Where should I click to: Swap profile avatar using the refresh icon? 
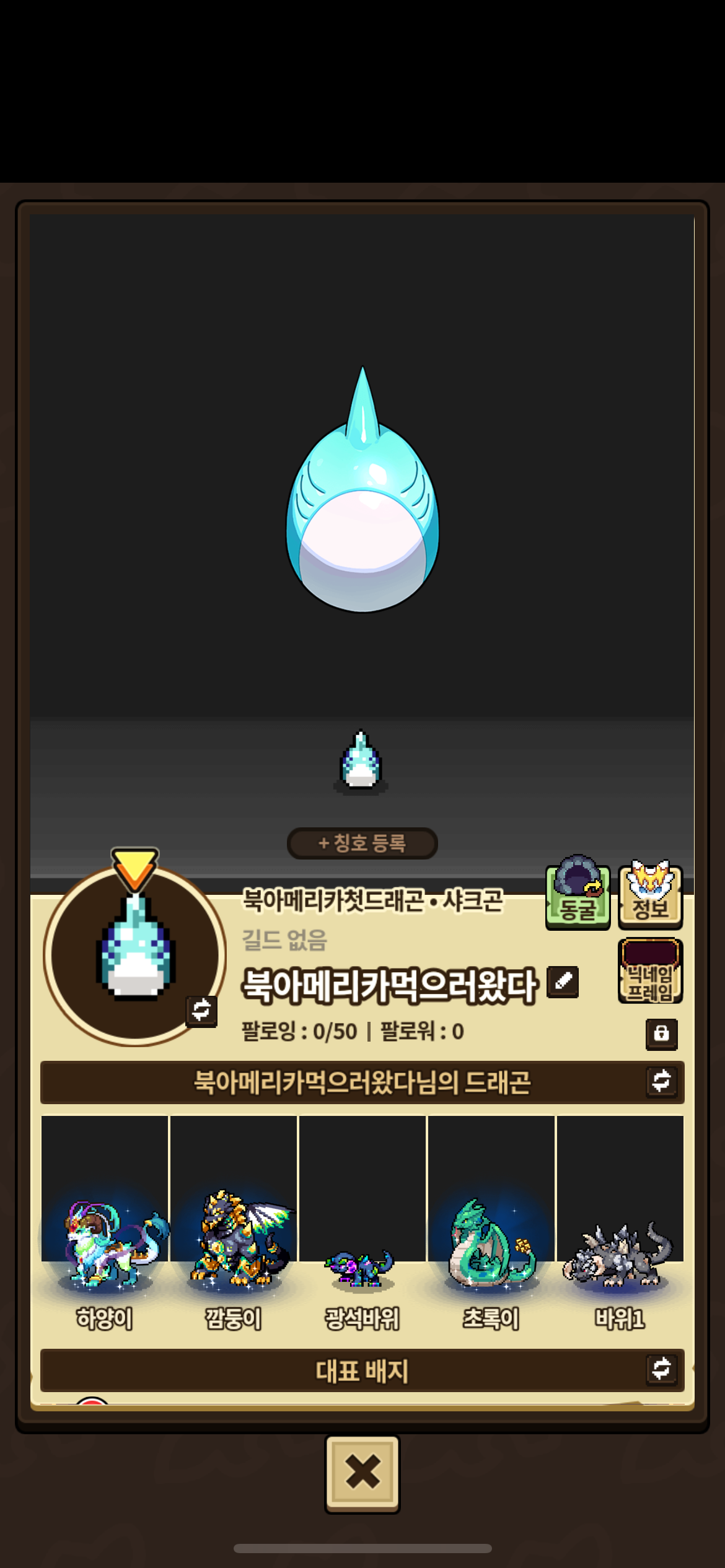(201, 1011)
